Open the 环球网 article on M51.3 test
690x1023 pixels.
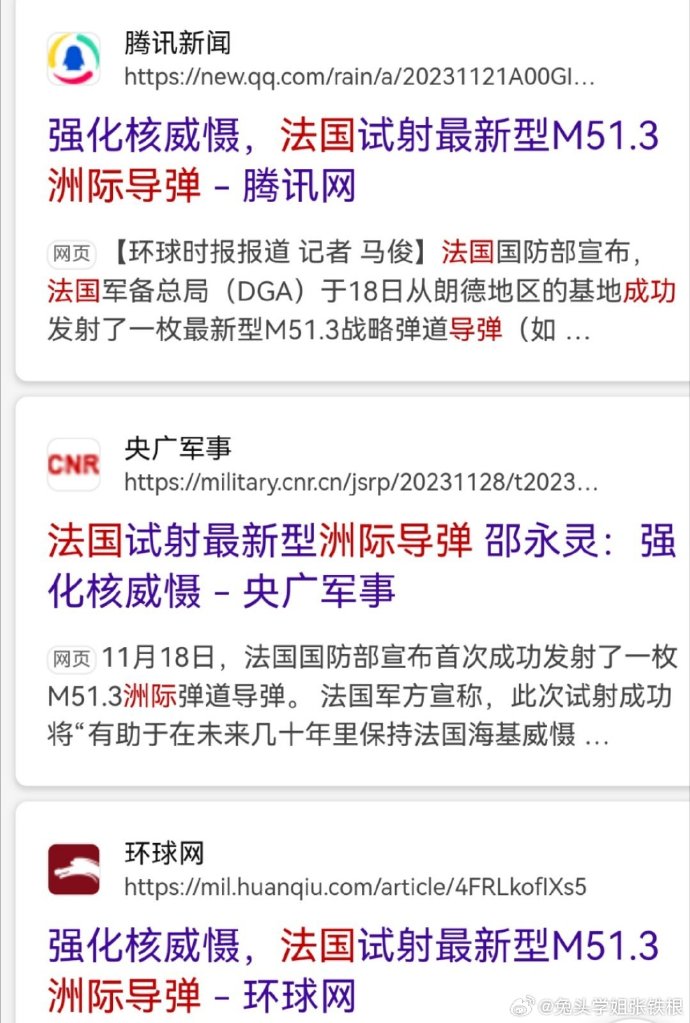(x=352, y=968)
